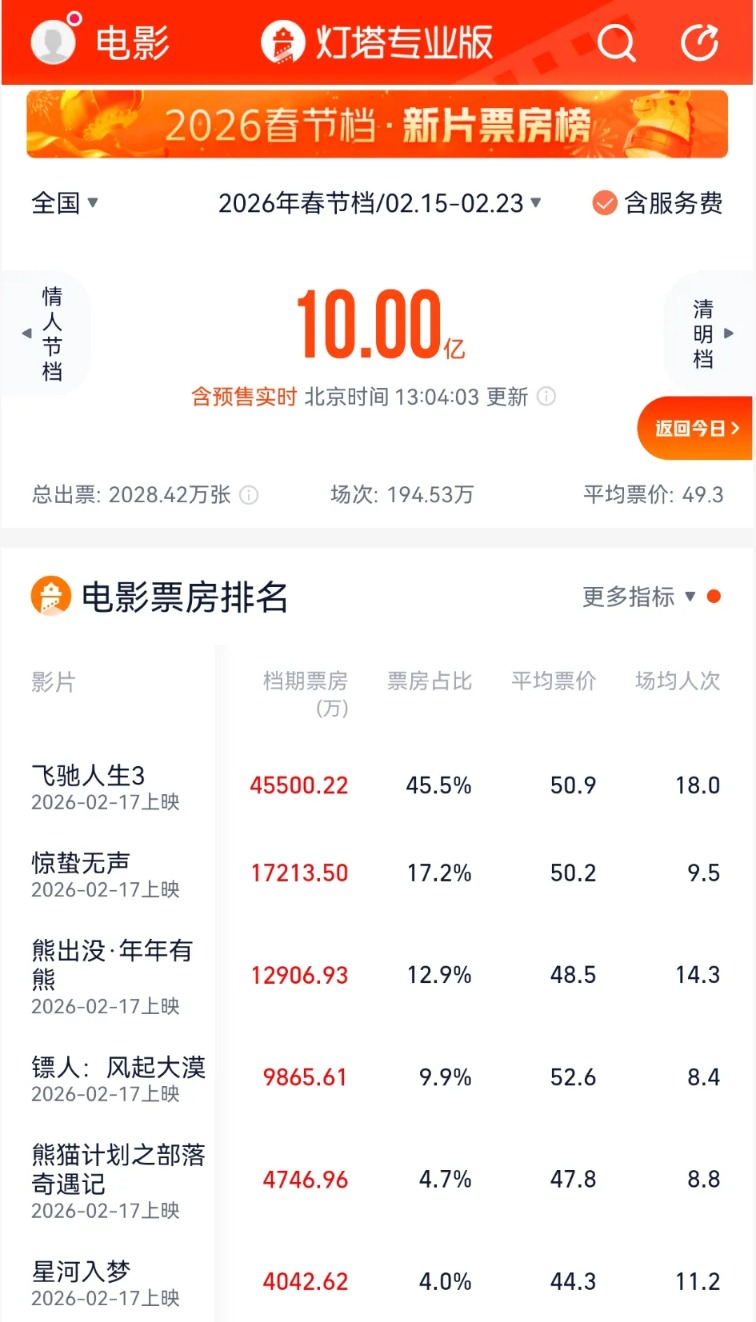Click the info icon beside update time

547,396
